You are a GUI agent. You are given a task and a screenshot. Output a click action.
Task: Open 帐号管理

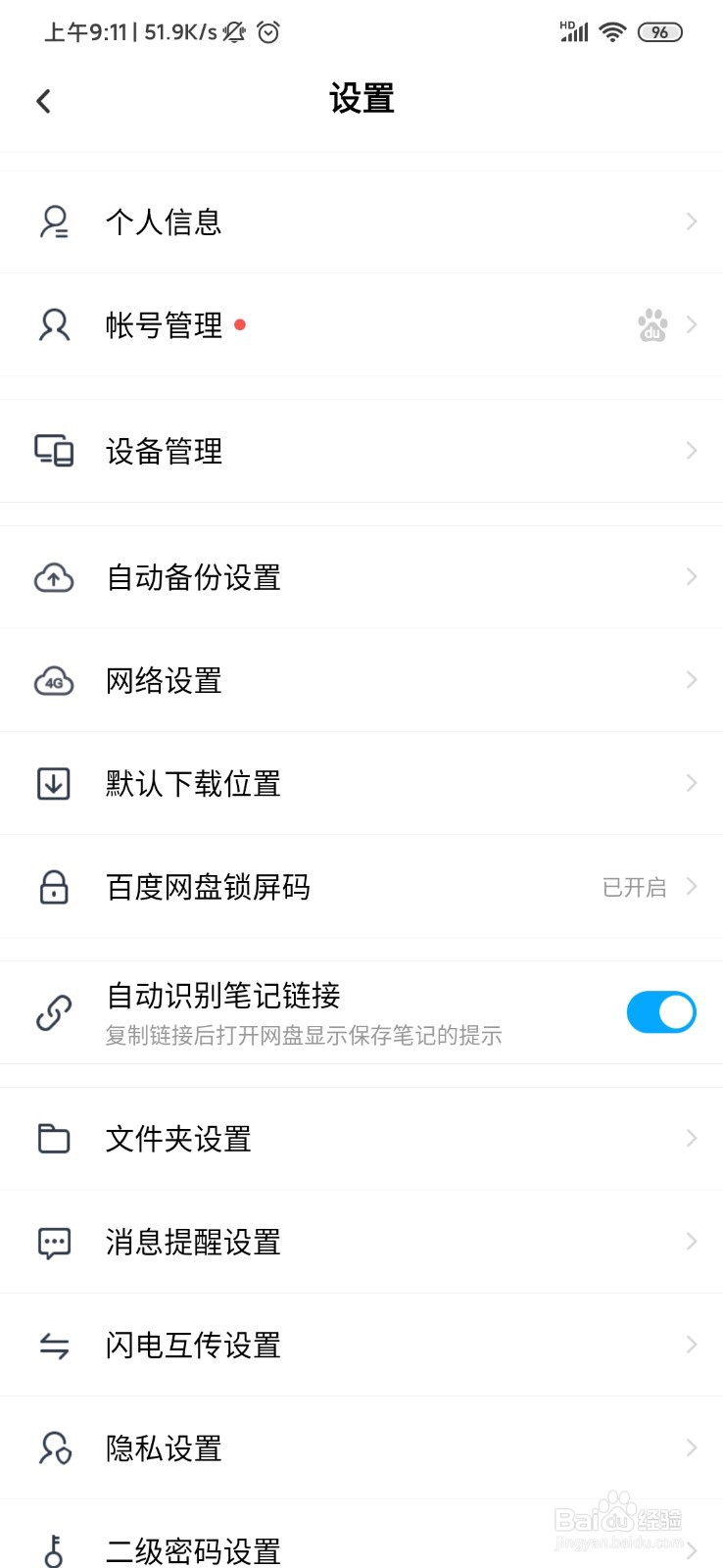361,324
